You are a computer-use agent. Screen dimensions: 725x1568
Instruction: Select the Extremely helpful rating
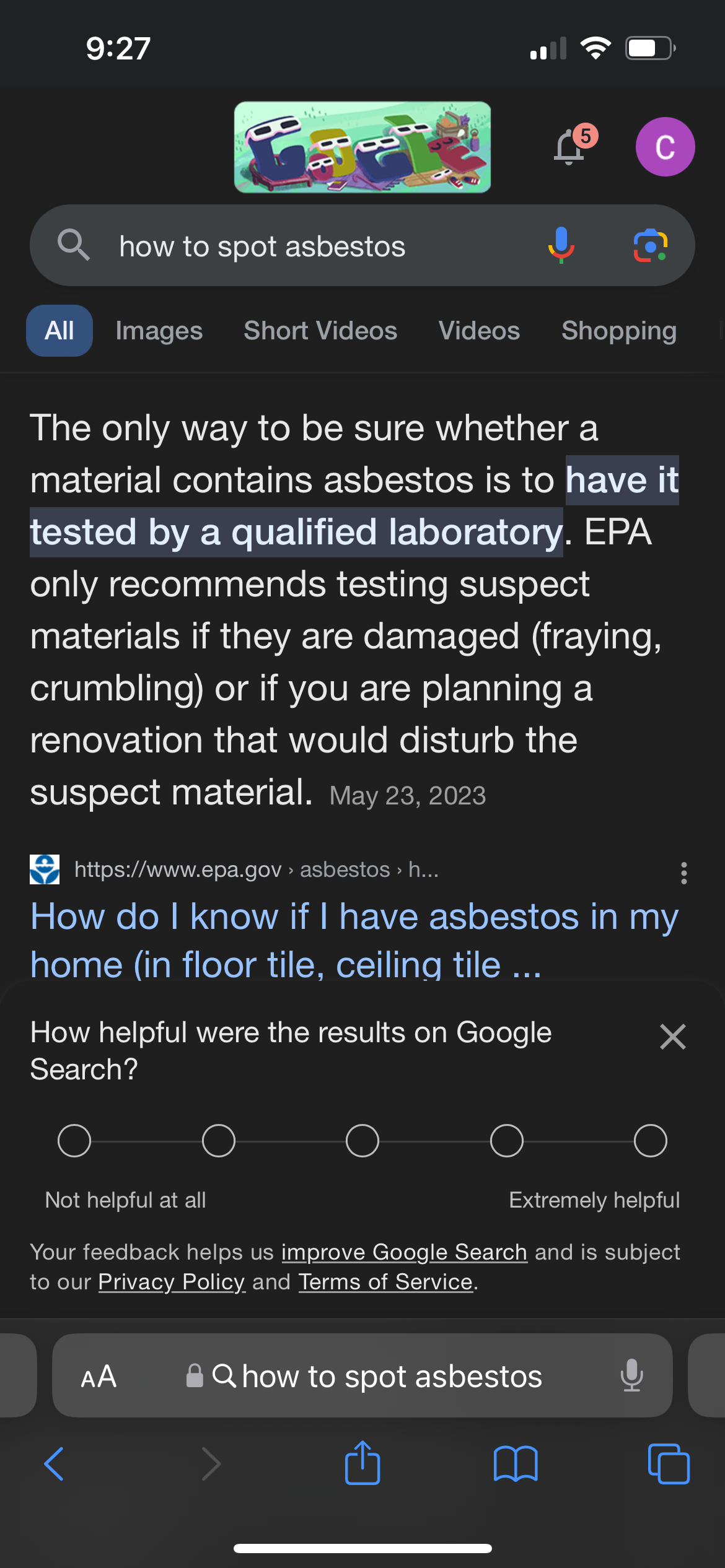(x=651, y=1141)
